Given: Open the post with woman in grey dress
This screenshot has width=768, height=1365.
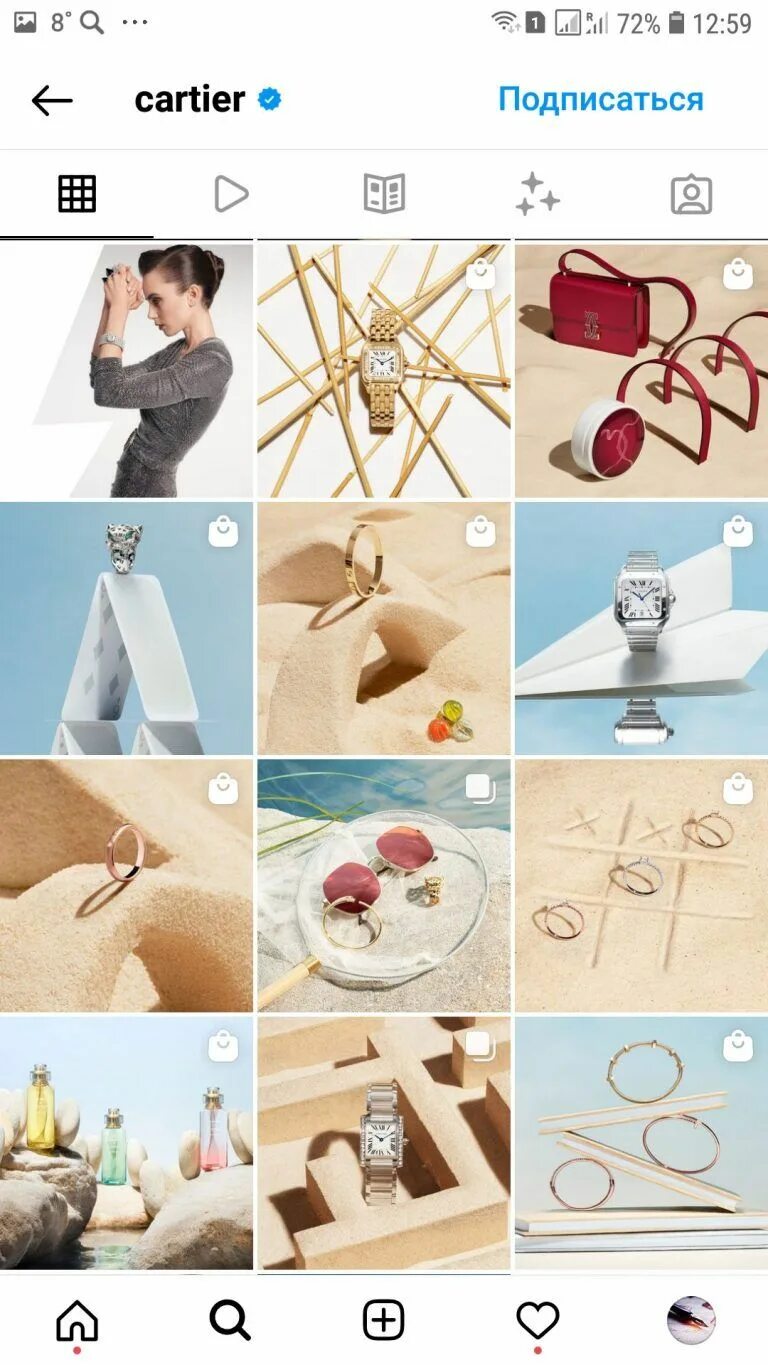Looking at the screenshot, I should pos(127,370).
